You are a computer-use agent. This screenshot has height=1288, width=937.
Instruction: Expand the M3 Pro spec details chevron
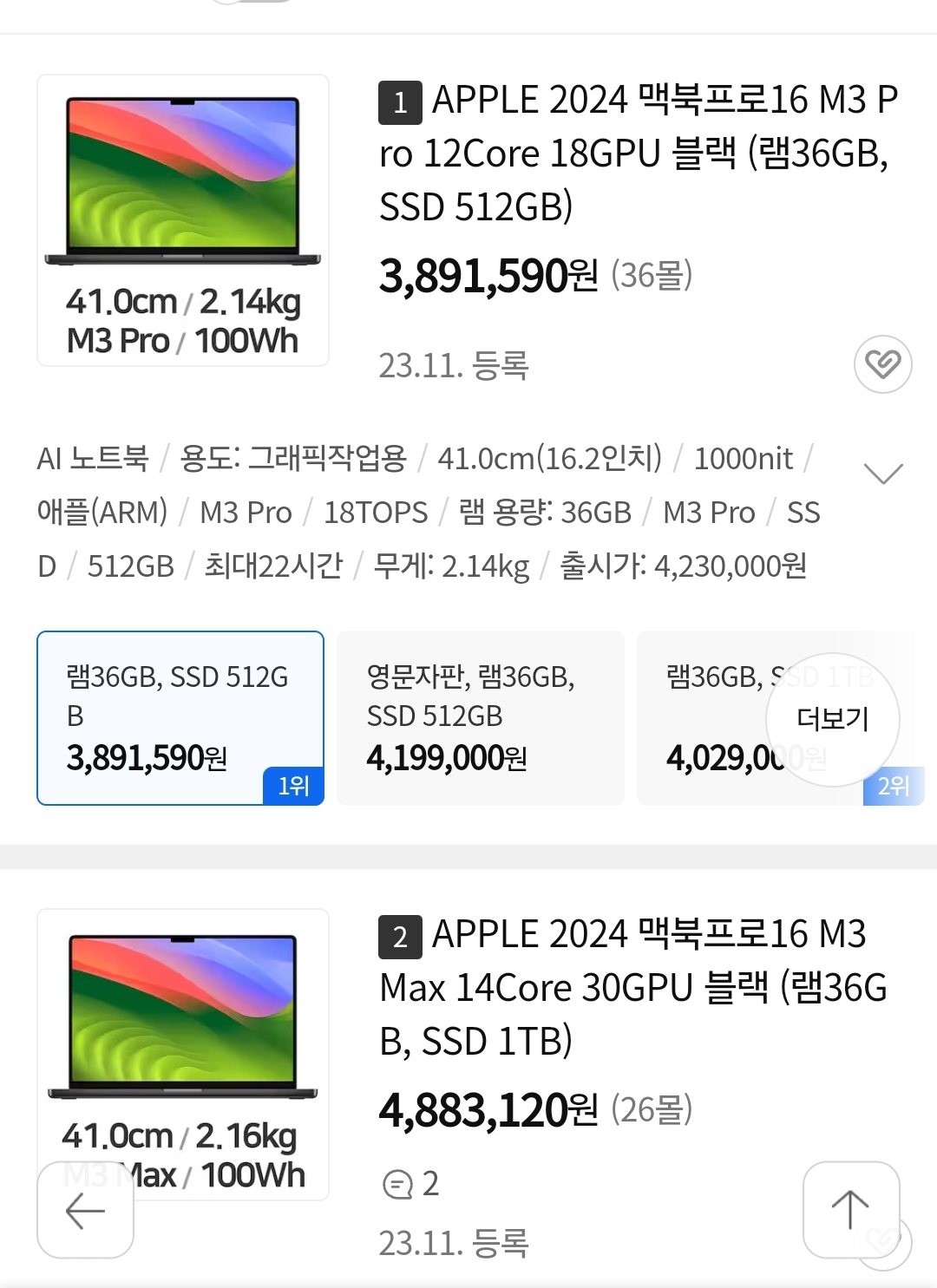click(883, 473)
